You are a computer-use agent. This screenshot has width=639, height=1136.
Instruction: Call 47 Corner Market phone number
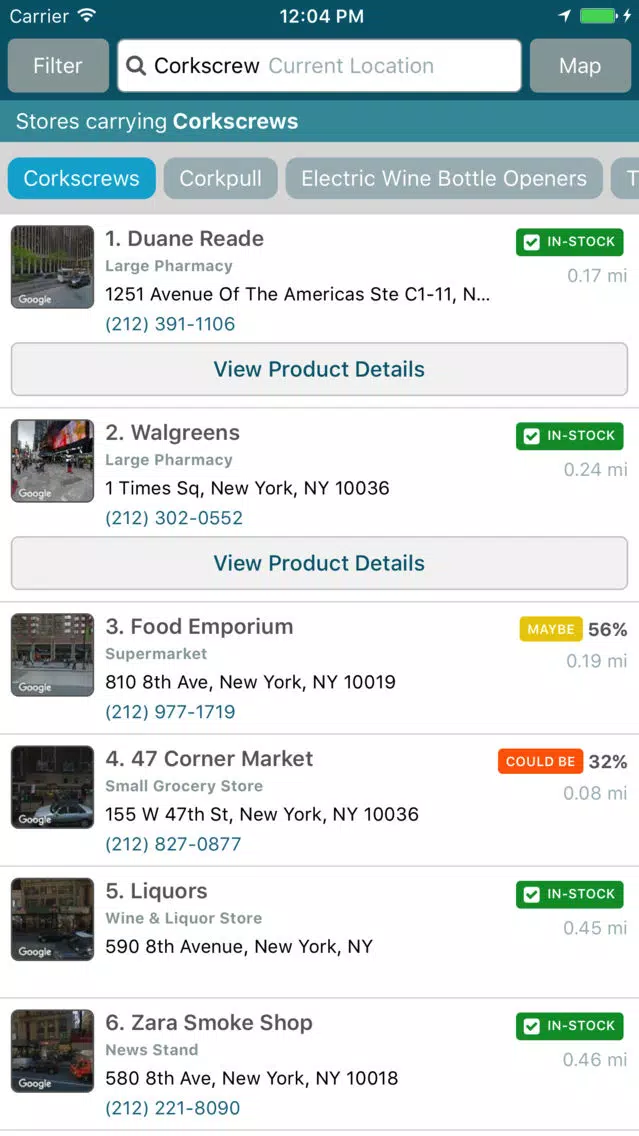(173, 844)
